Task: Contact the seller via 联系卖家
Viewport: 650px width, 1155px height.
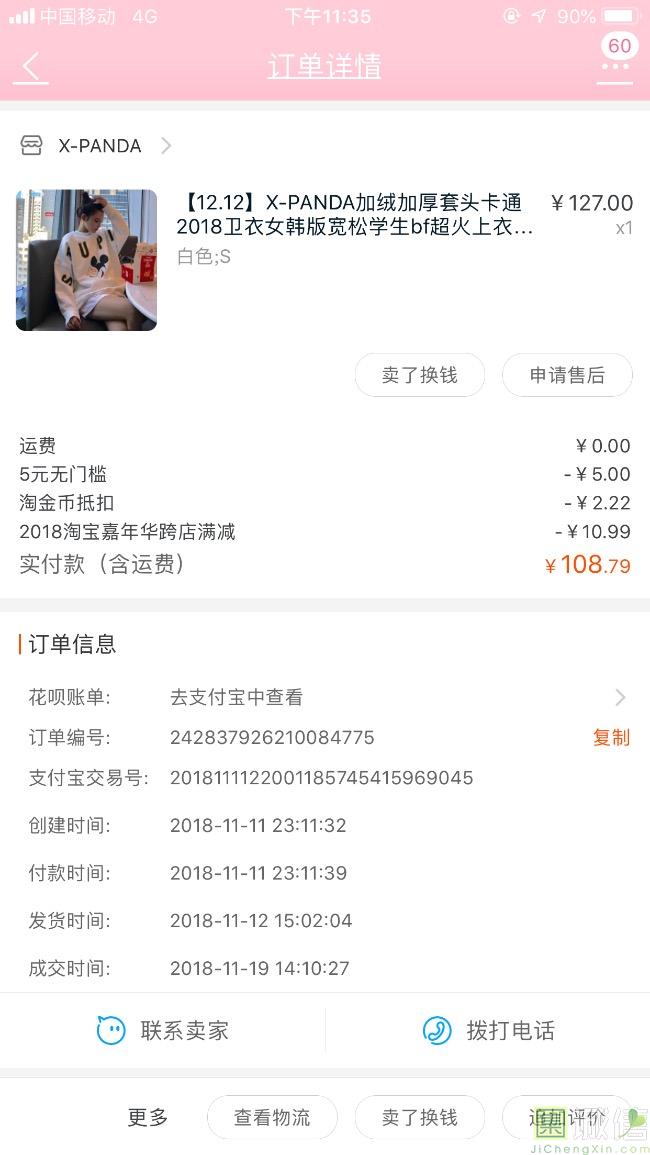Action: [163, 1030]
